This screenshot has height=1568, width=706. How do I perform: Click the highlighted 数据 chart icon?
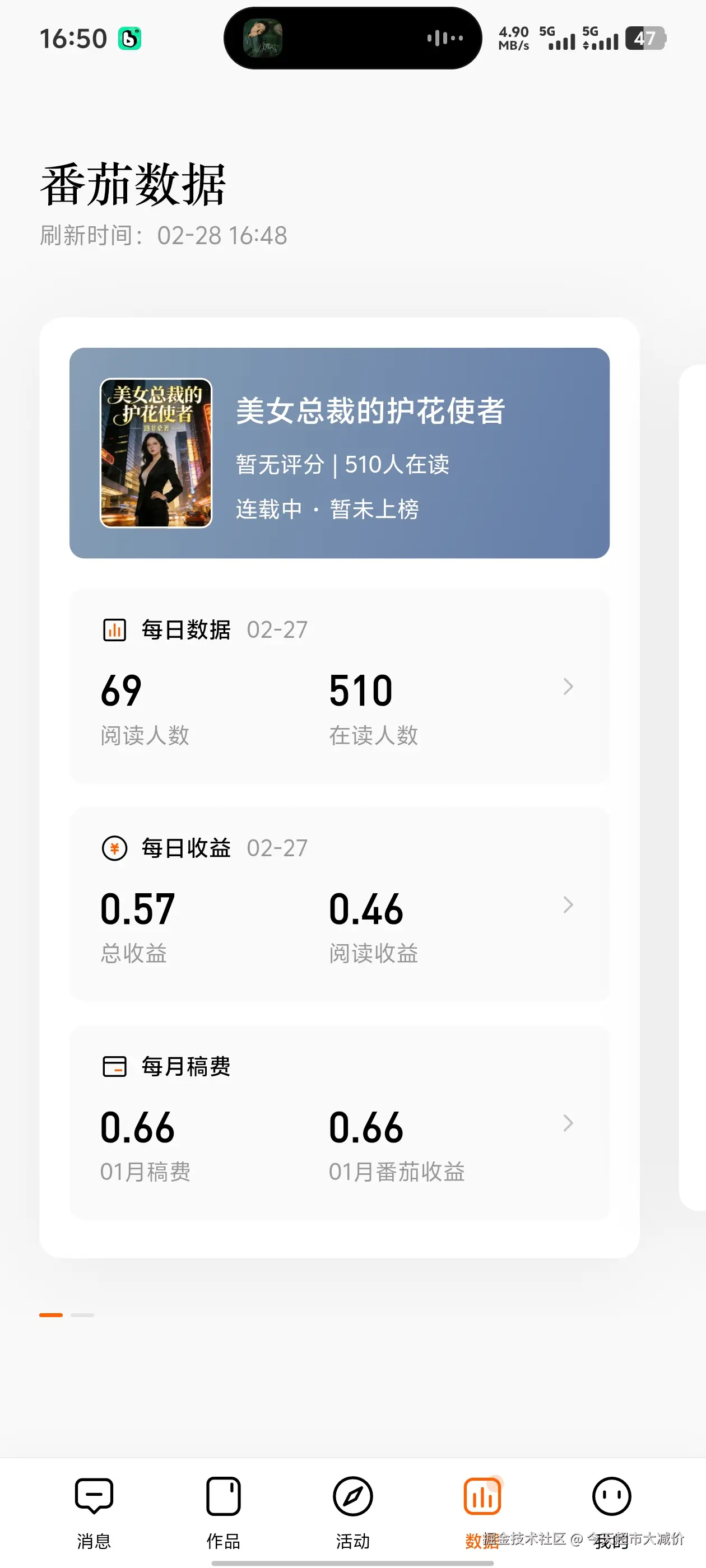481,1494
